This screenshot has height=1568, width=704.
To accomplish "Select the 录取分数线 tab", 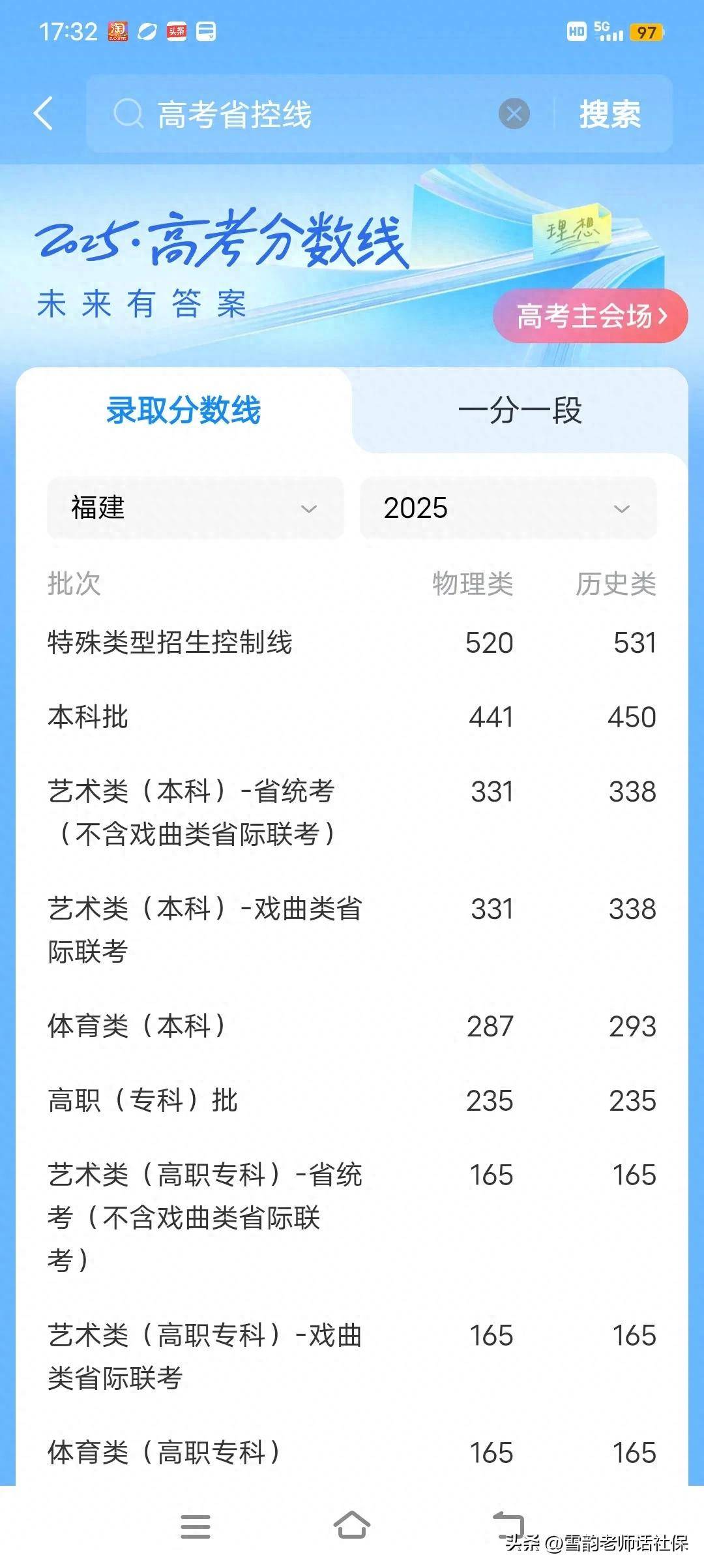I will [184, 410].
